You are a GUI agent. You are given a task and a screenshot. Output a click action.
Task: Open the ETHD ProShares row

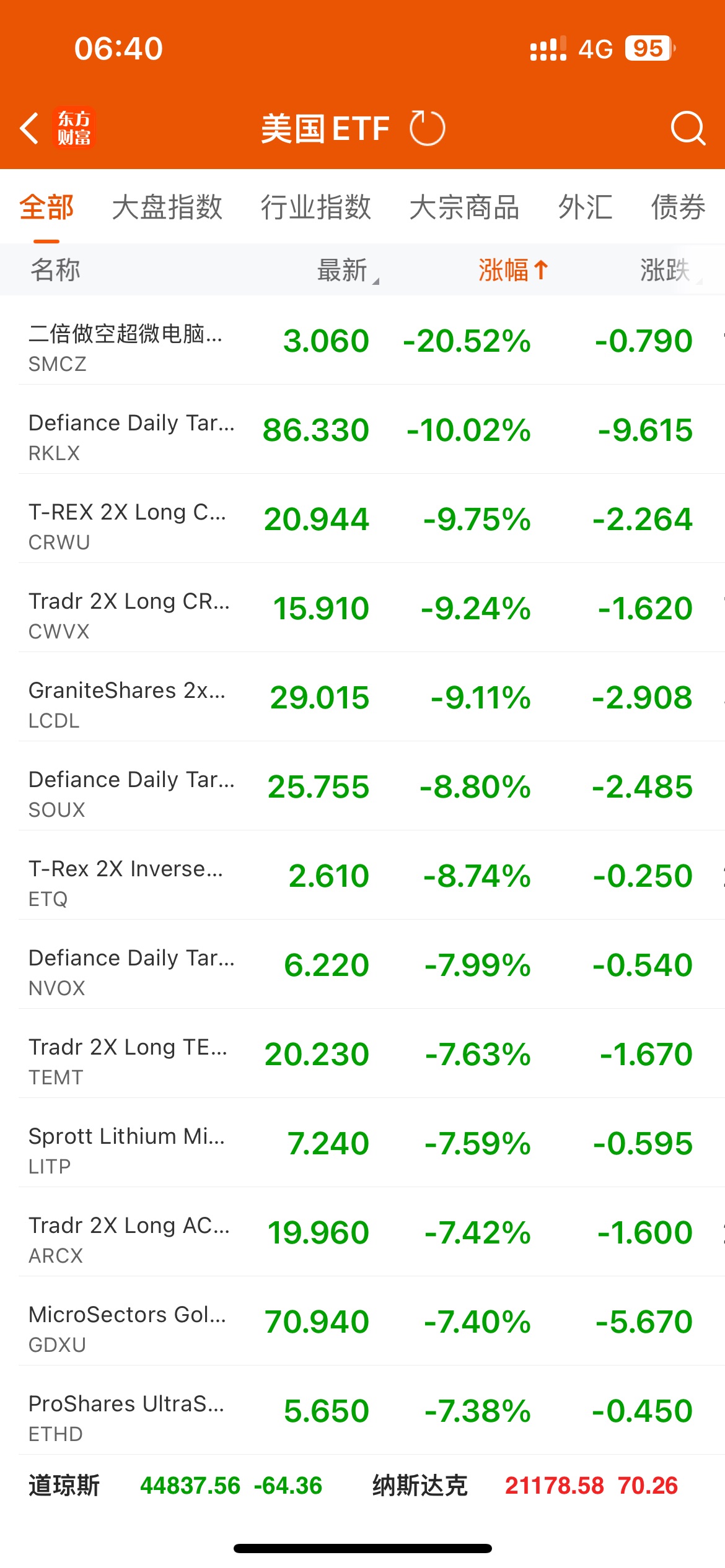point(362,1410)
